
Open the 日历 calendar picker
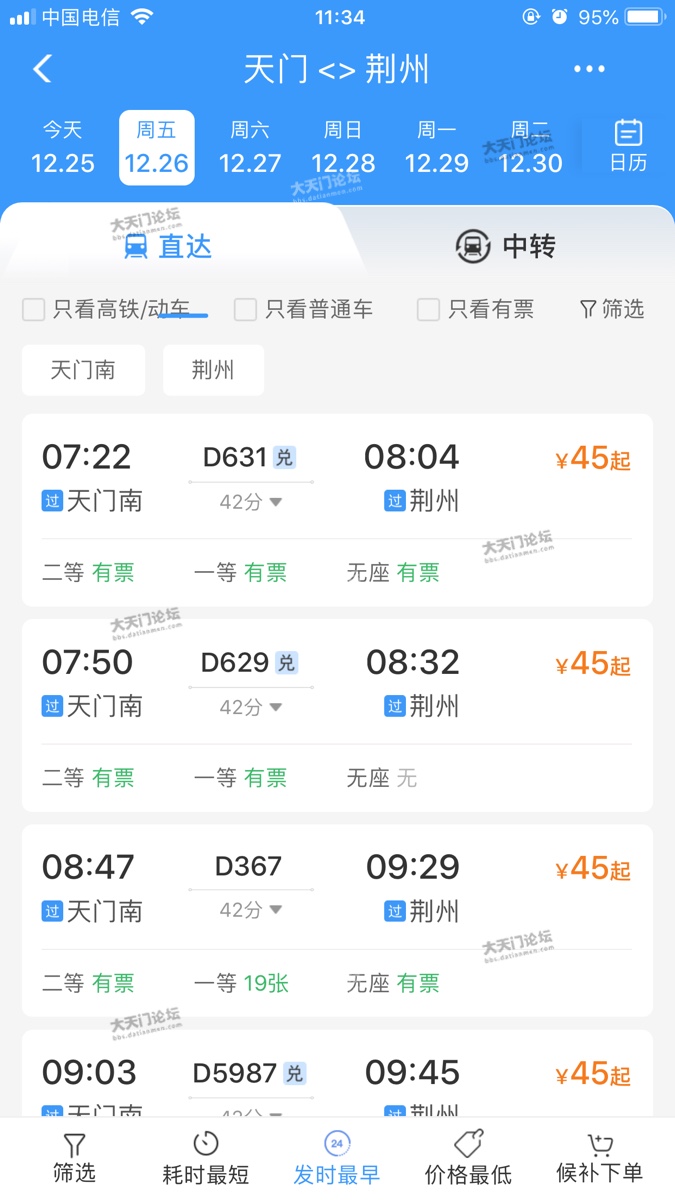[x=628, y=146]
